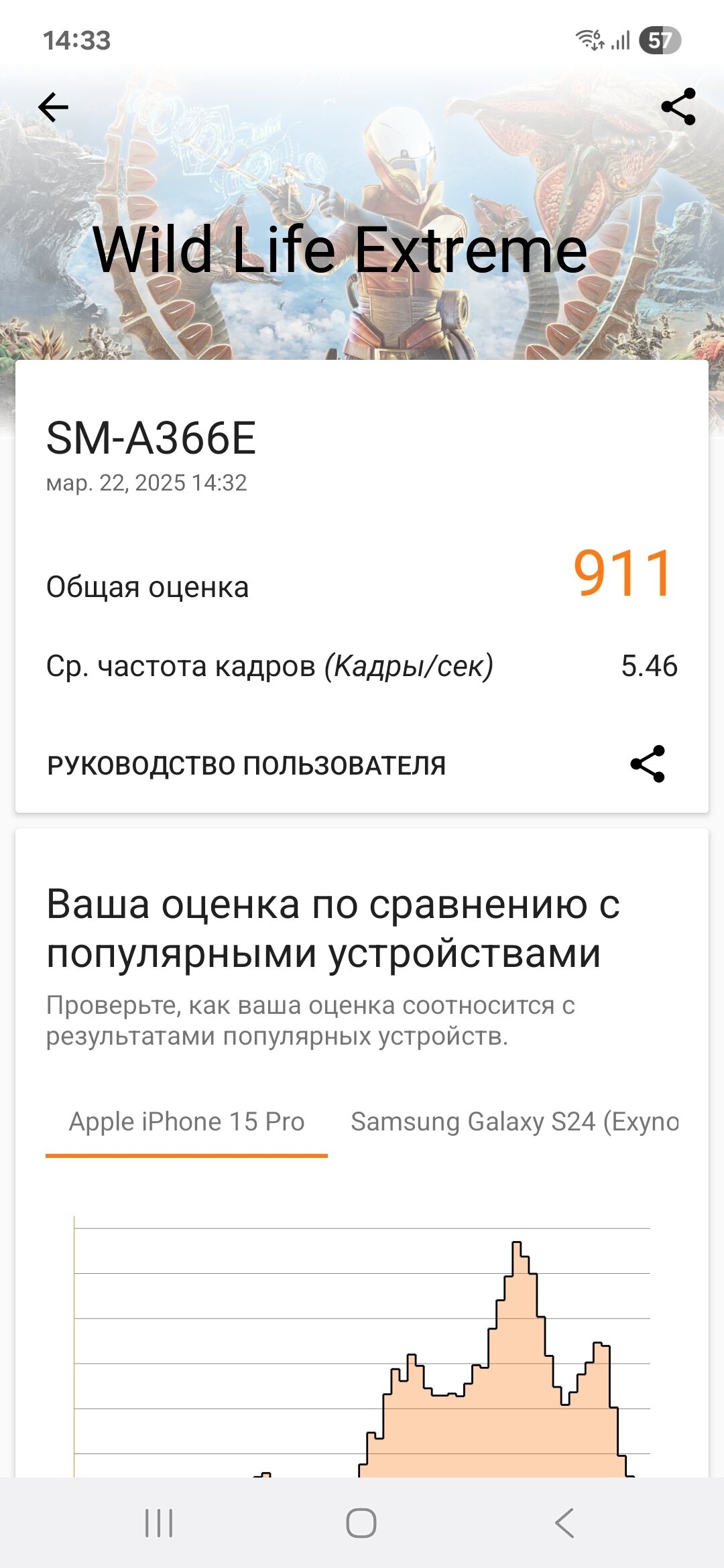Open recent apps from the navigation bar
Image resolution: width=724 pixels, height=1568 pixels.
[159, 1523]
